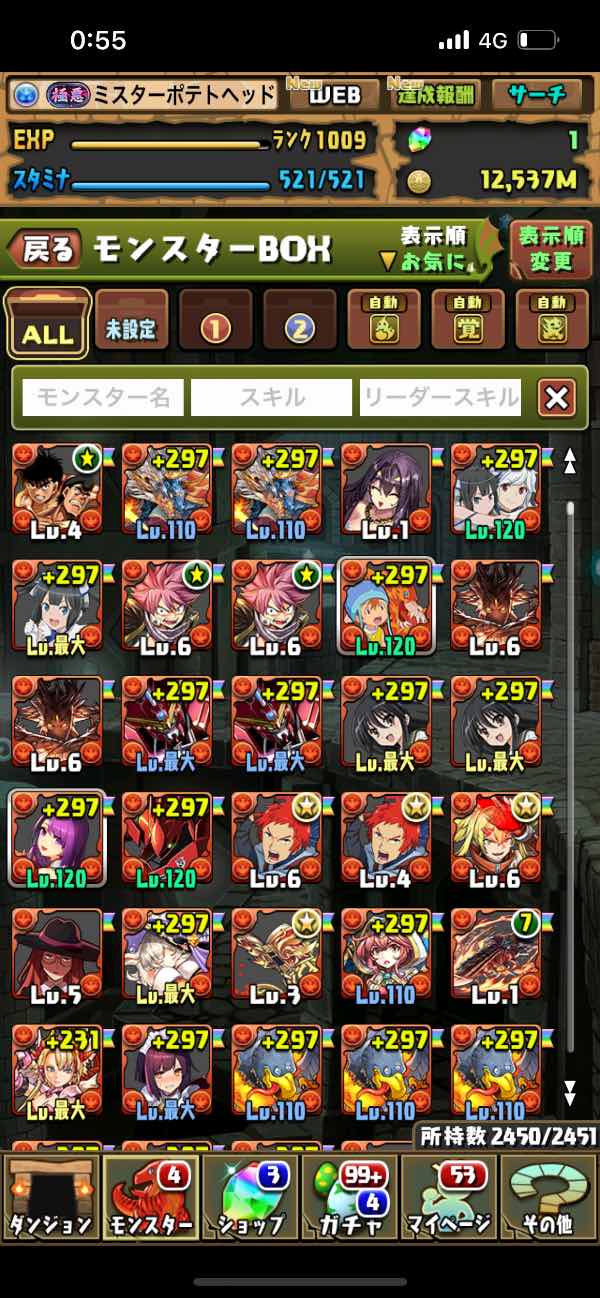This screenshot has width=600, height=1298.
Task: Clear search filters with the X button
Action: coord(557,398)
